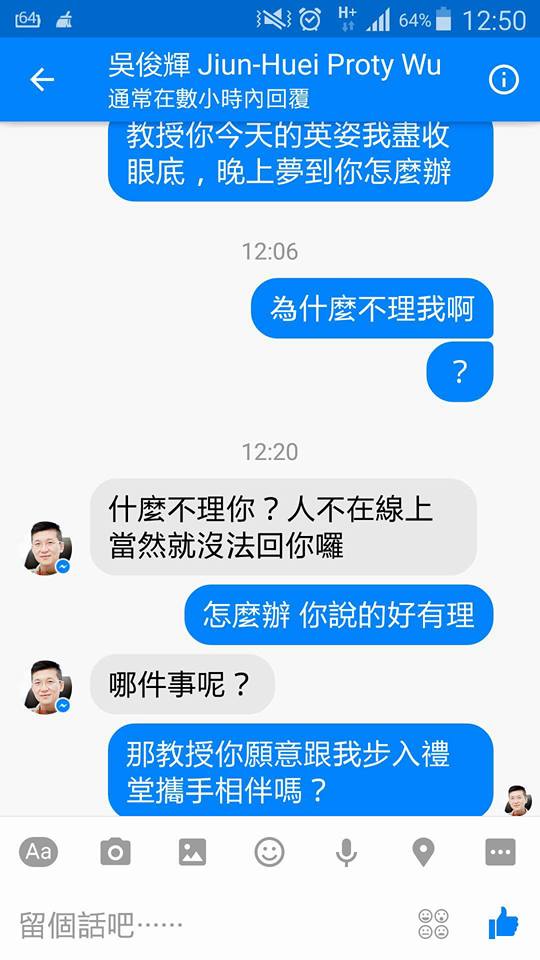Open the camera to take a photo
This screenshot has width=540, height=960.
(116, 852)
